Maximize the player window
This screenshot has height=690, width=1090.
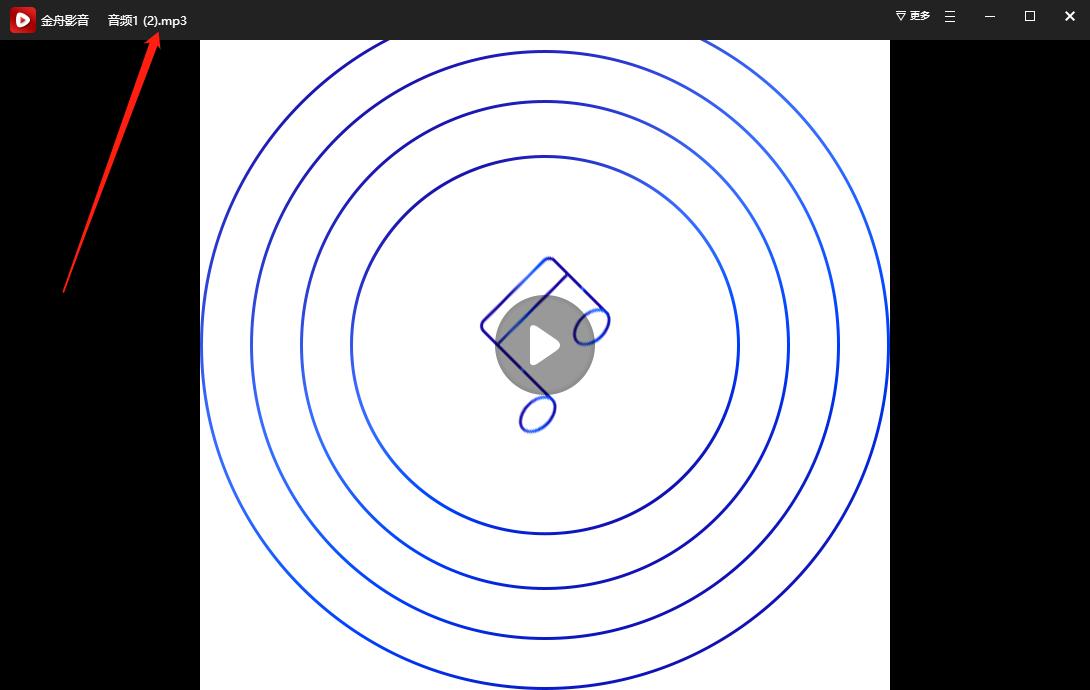1030,16
